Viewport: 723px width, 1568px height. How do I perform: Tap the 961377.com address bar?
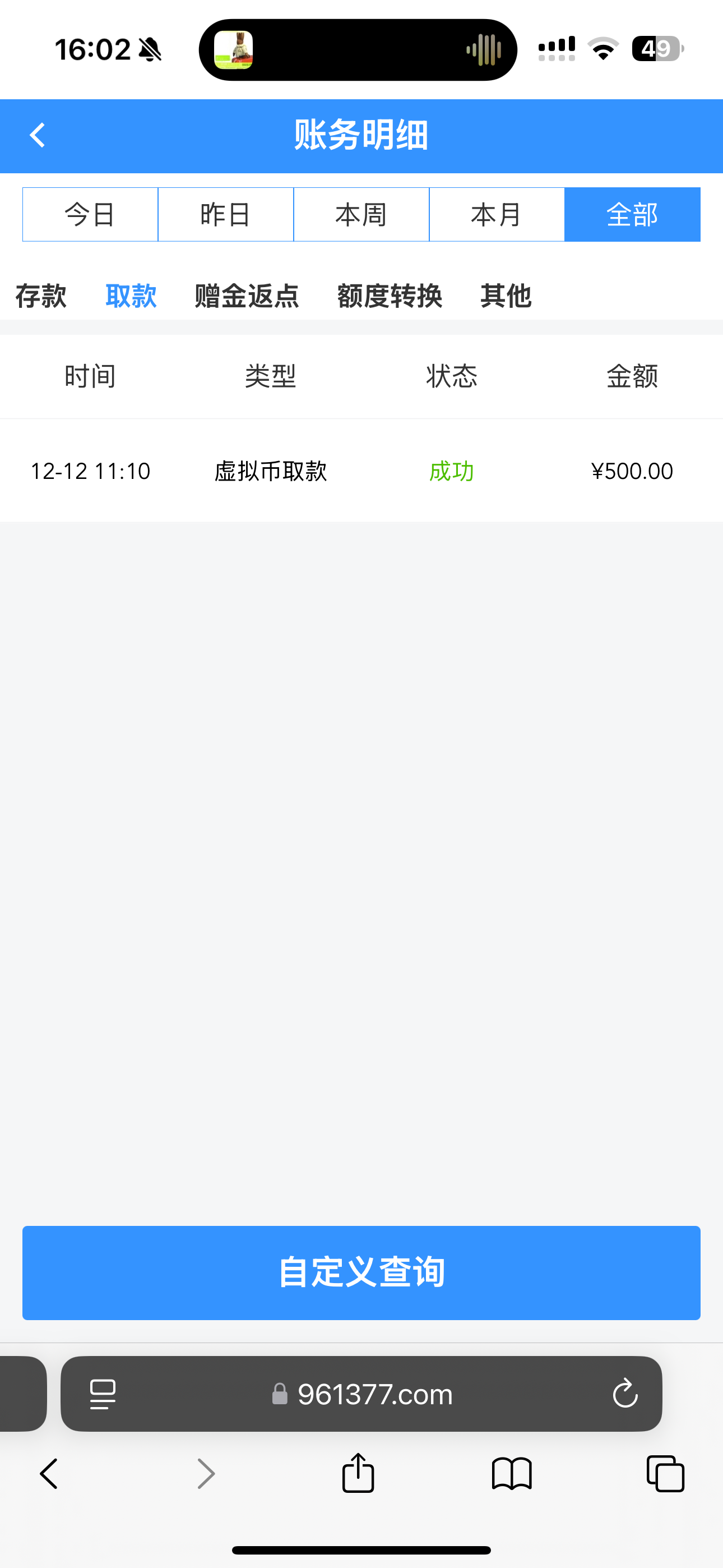coord(363,1394)
